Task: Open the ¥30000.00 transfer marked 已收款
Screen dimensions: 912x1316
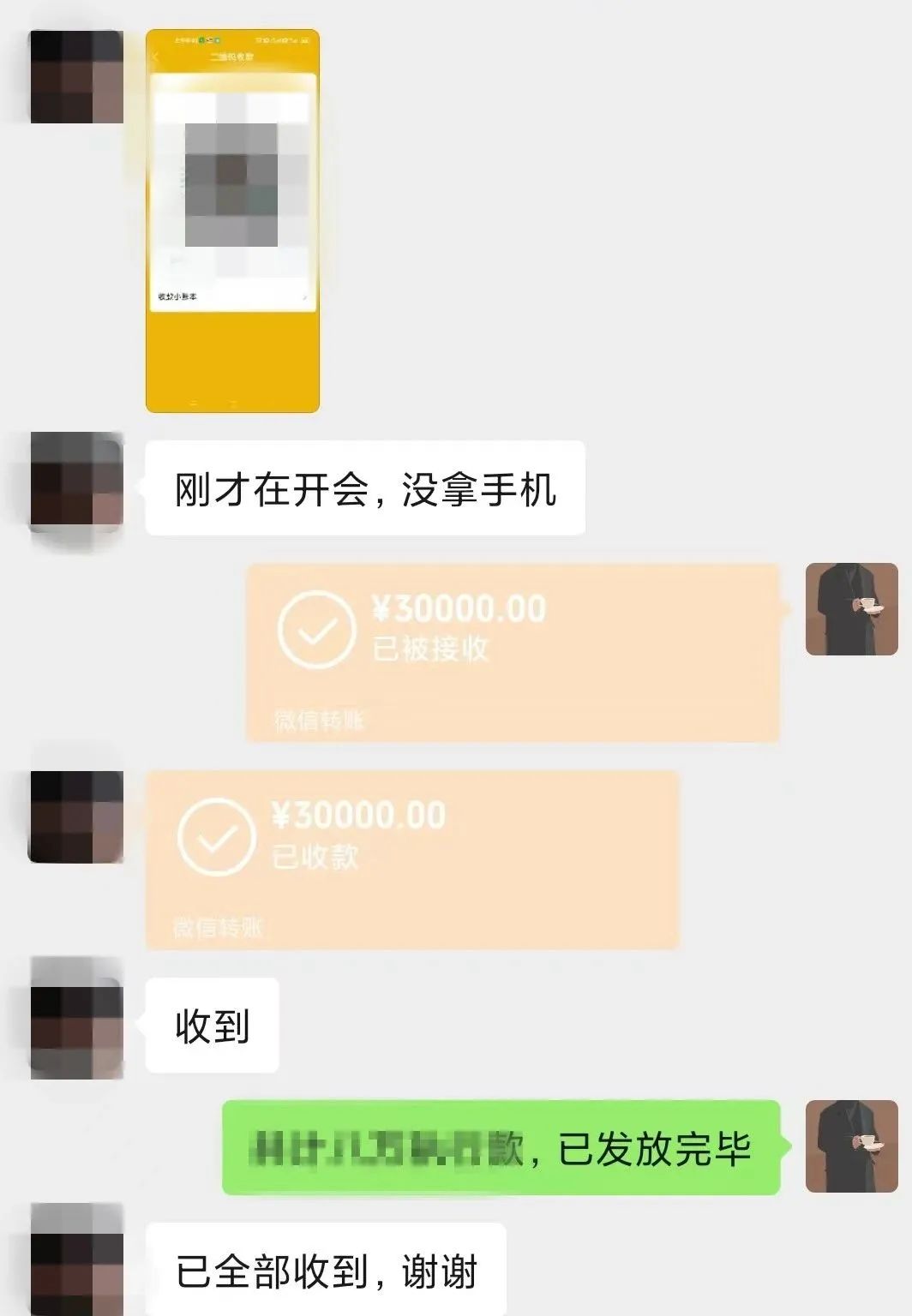Action: [411, 859]
